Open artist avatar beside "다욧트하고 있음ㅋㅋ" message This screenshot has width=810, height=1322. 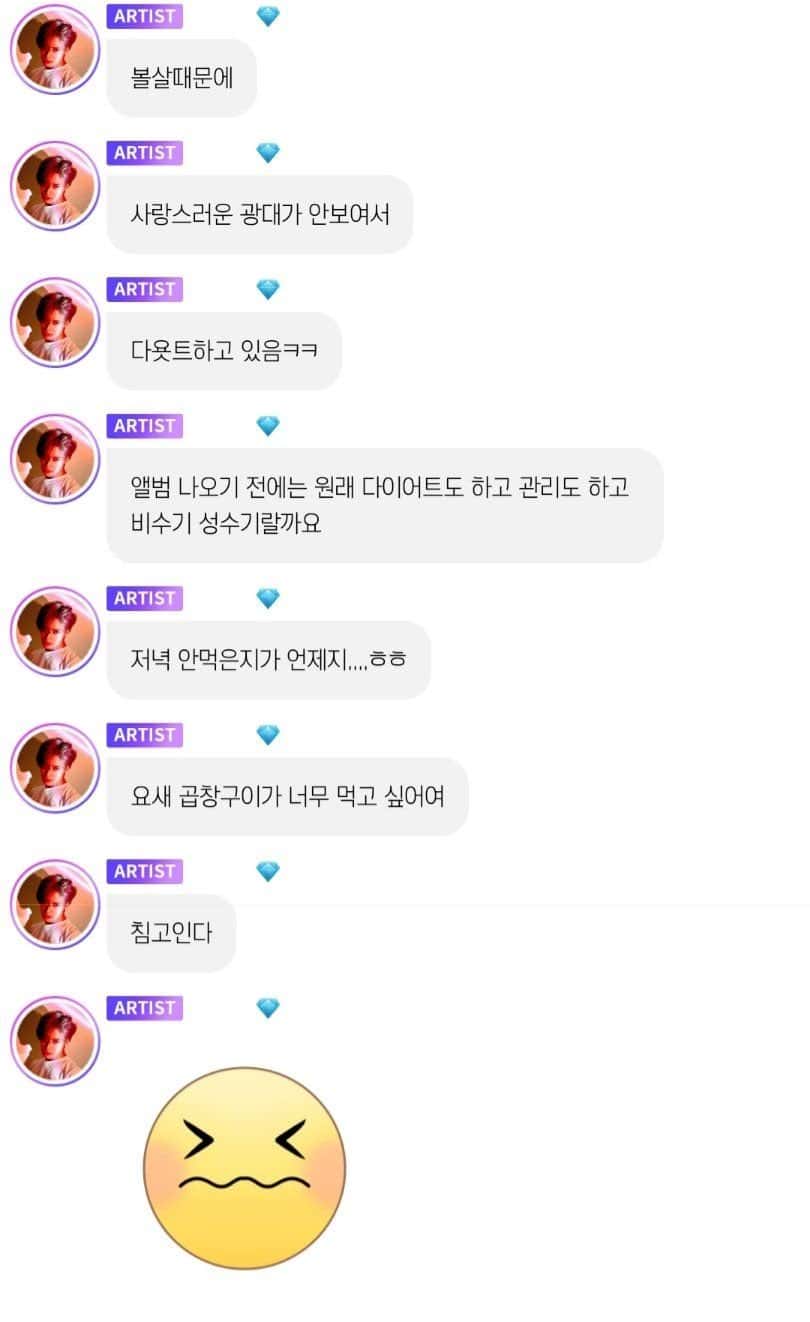click(54, 322)
